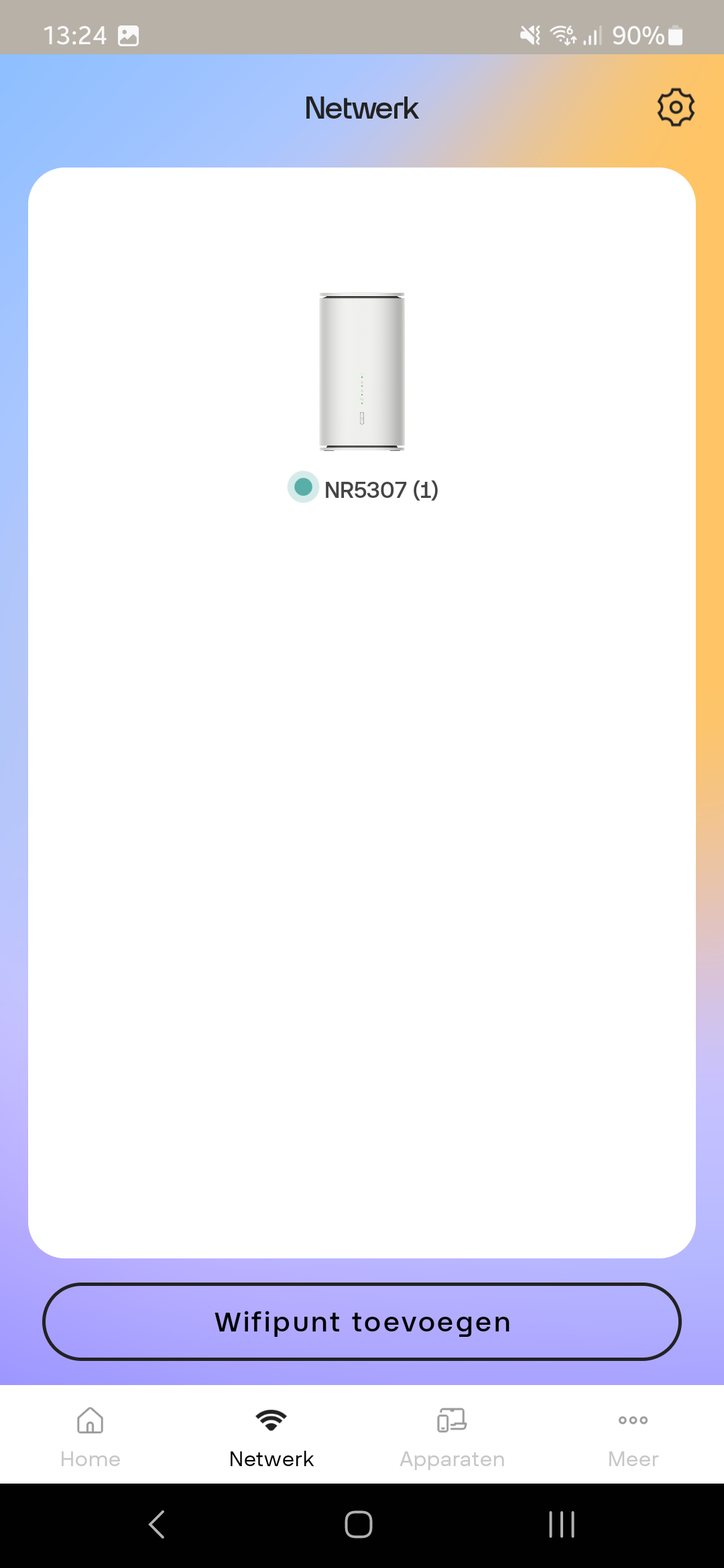Tap the Wifipunt toevoegen button

tap(362, 1322)
